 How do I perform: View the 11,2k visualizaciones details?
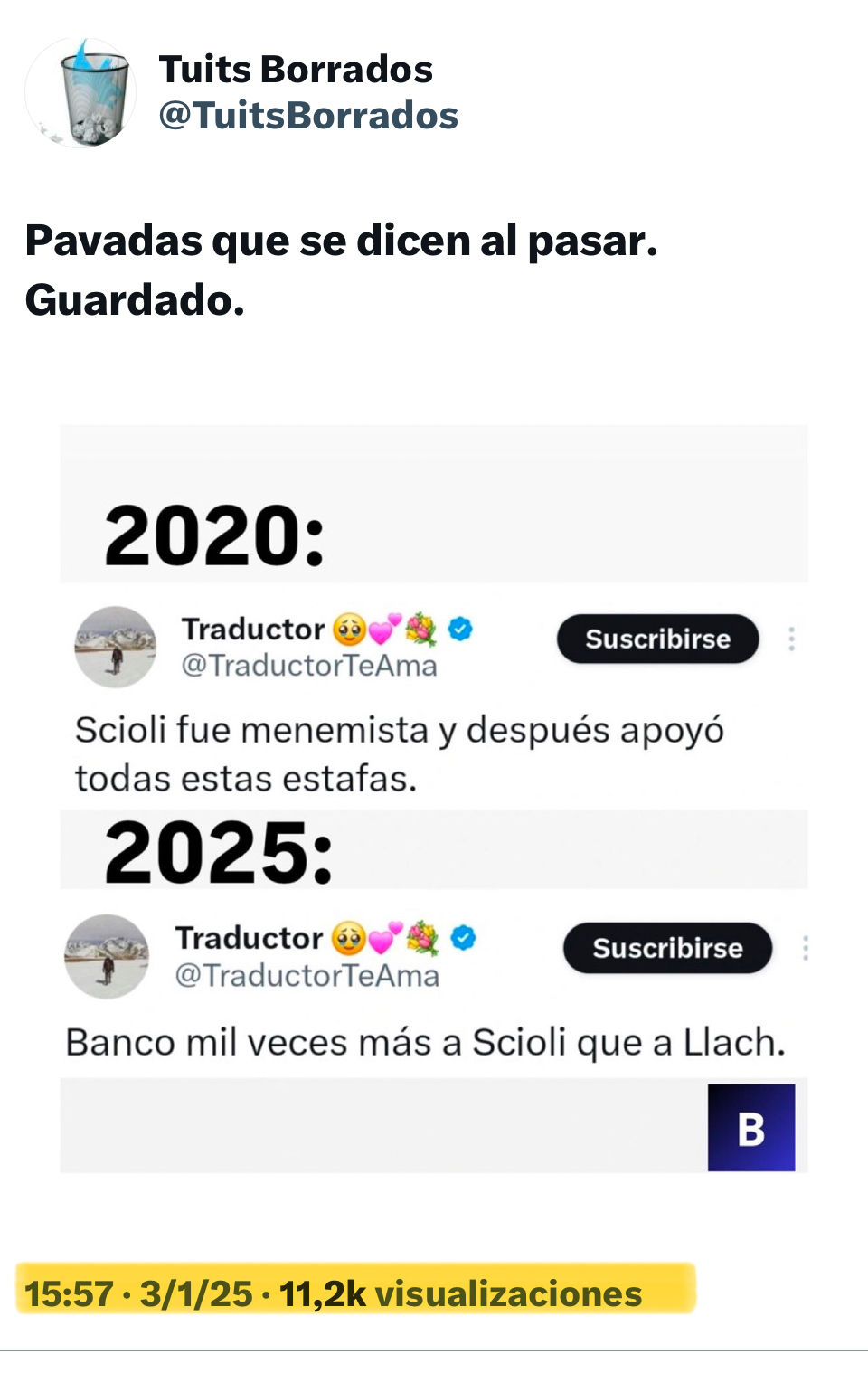tap(460, 1294)
